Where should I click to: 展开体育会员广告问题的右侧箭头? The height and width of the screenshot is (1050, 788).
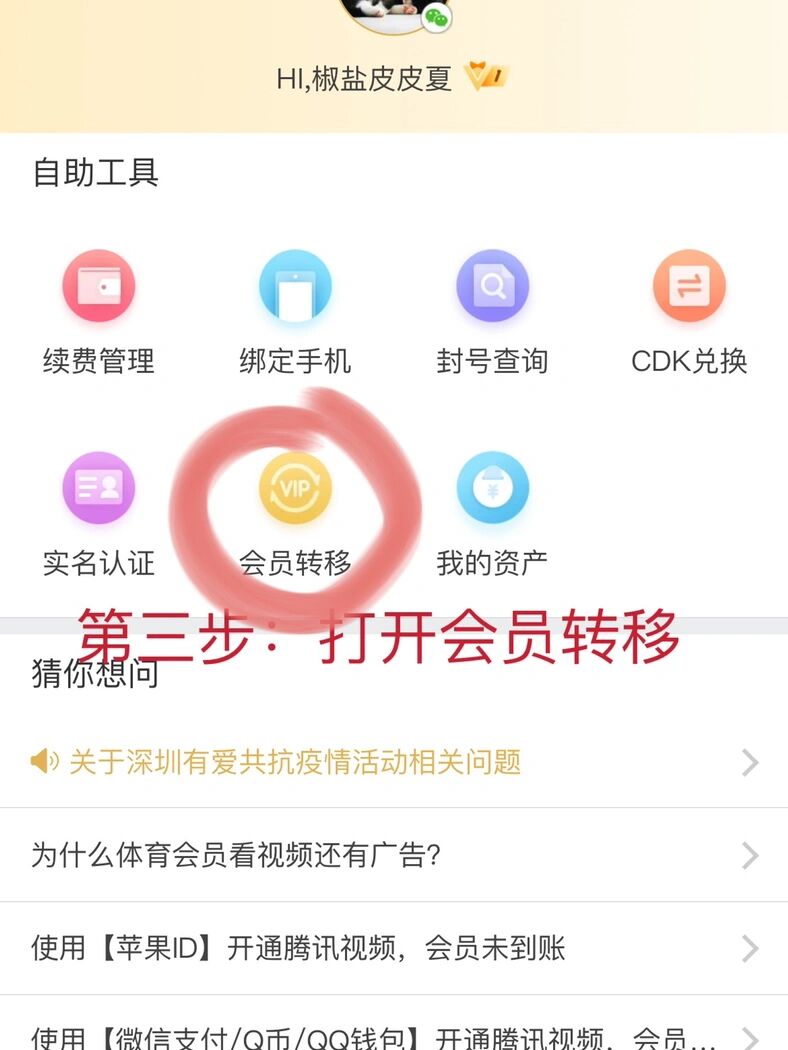pyautogui.click(x=751, y=856)
